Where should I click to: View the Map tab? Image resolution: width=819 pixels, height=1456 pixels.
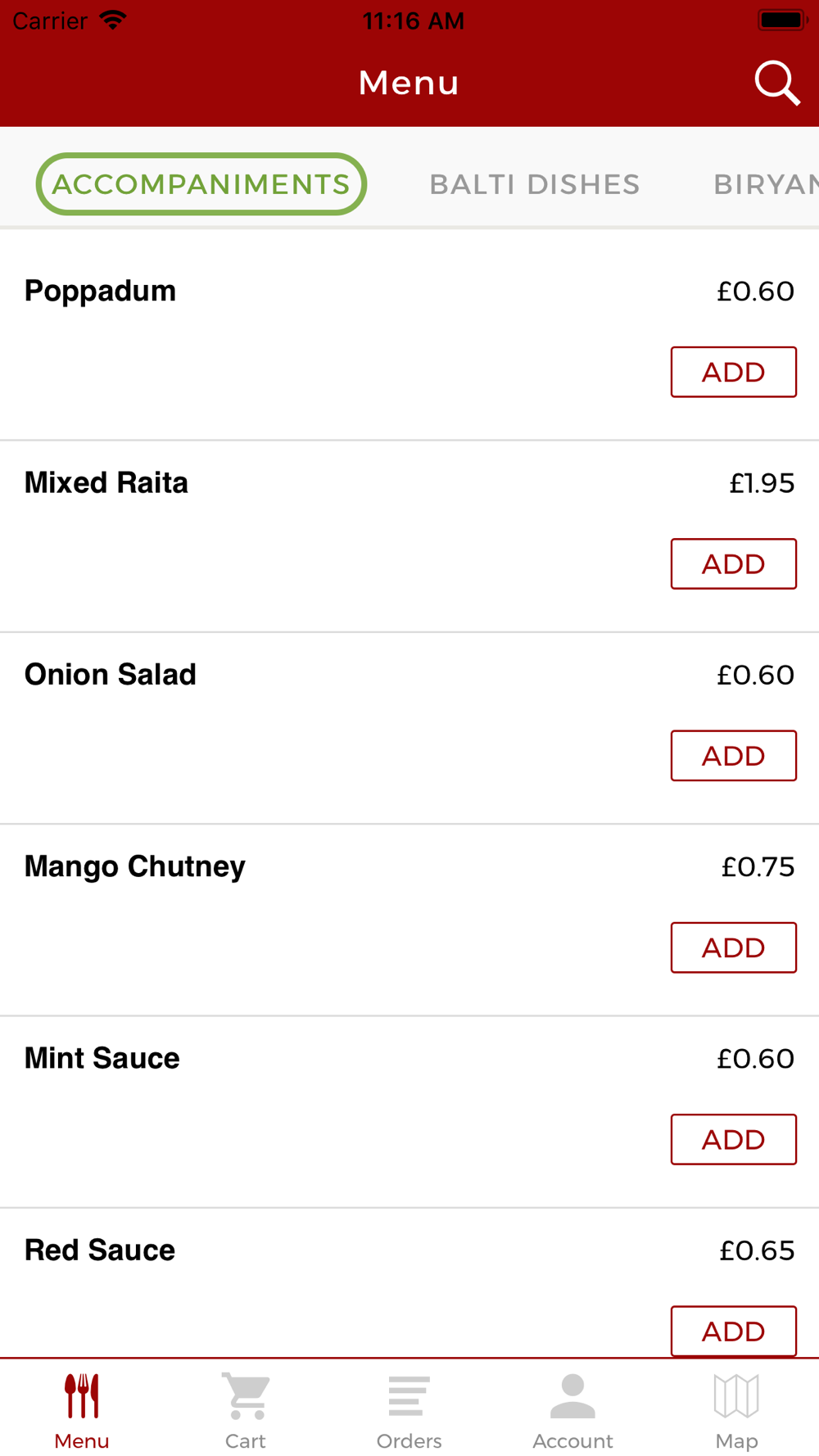[736, 1410]
